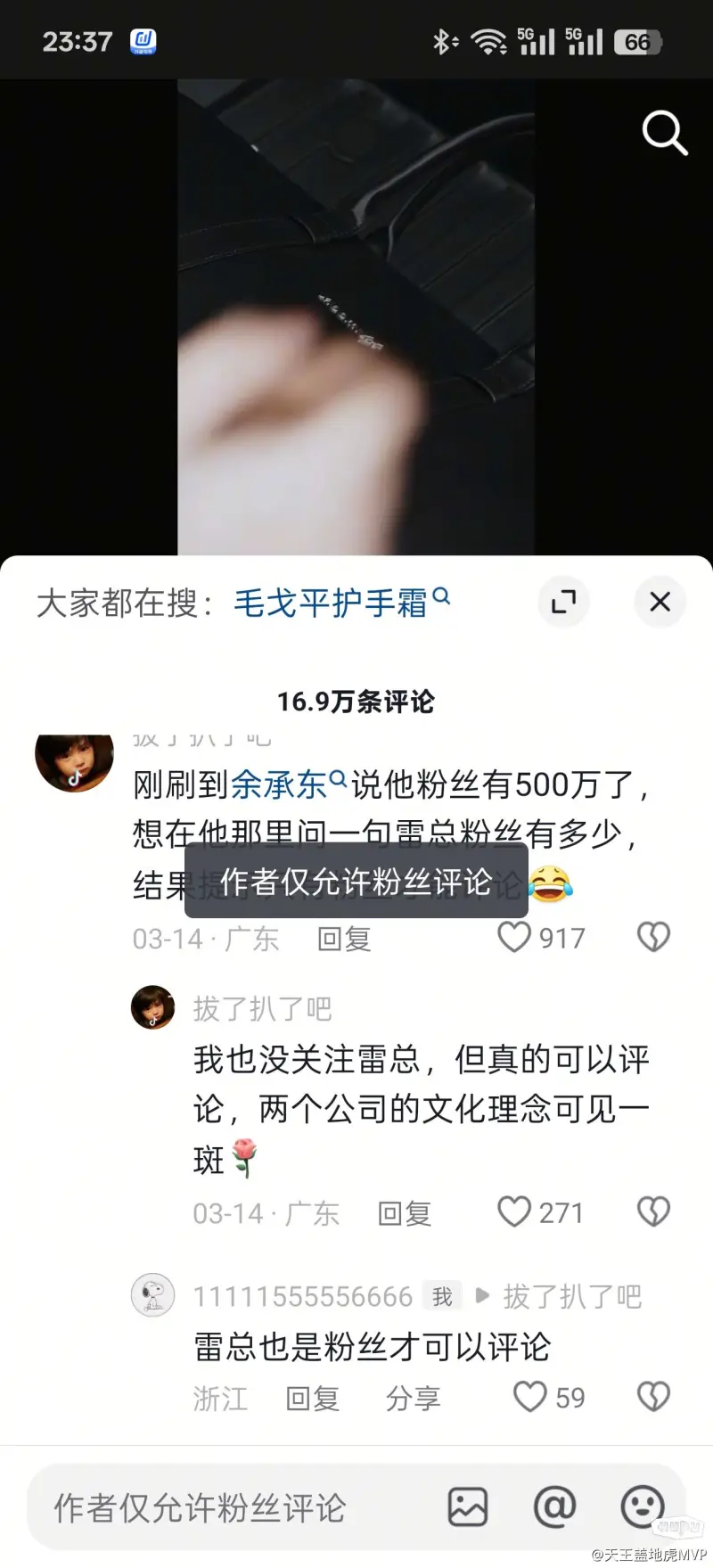
Task: Like the comment 雷总也是粉丝才可以评论
Action: click(x=530, y=1397)
